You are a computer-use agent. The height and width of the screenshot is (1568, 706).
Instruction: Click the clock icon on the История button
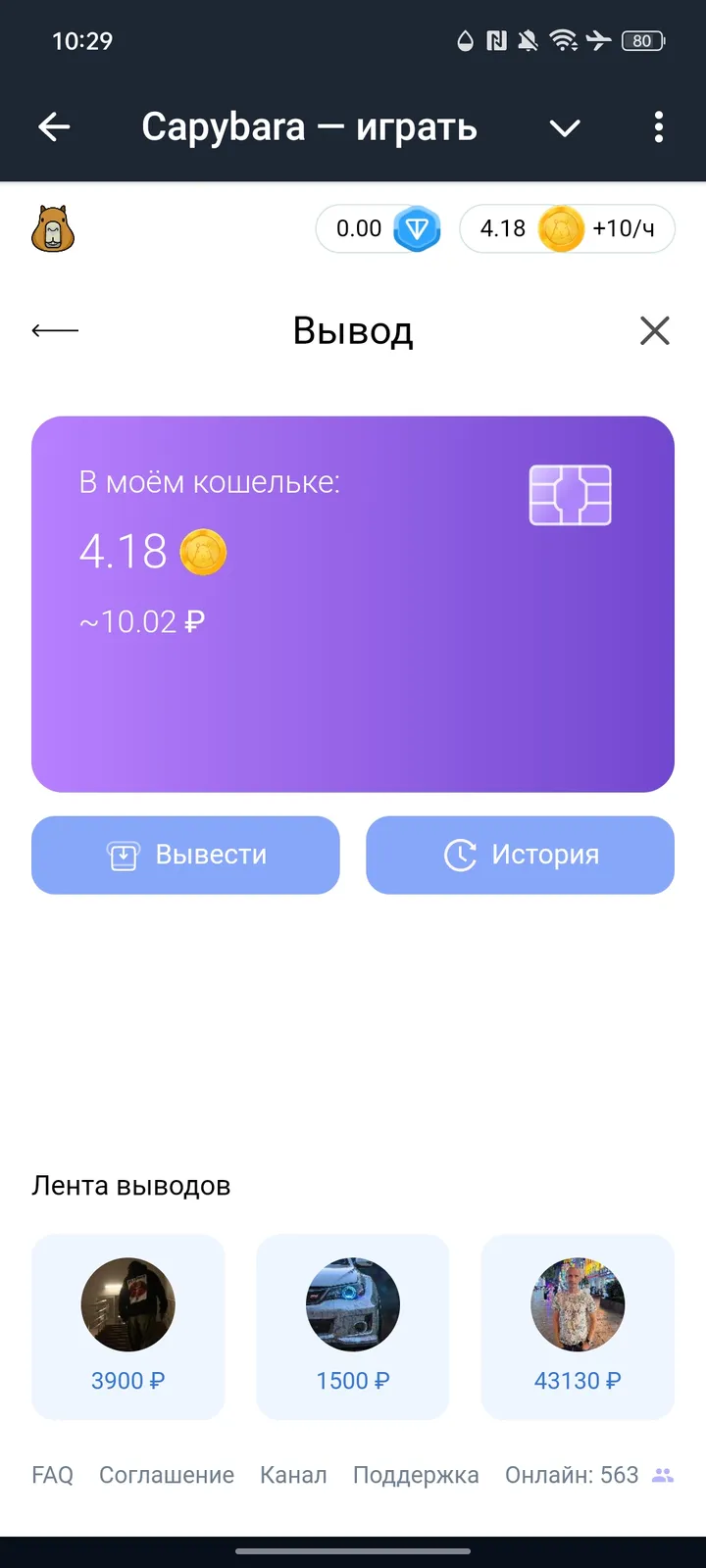pos(461,855)
